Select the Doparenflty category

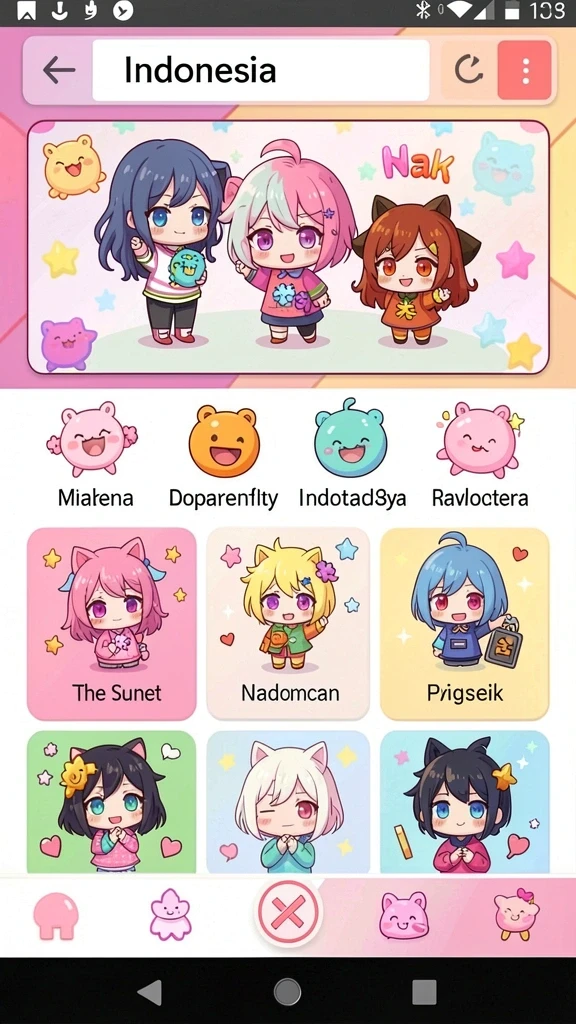pyautogui.click(x=223, y=455)
